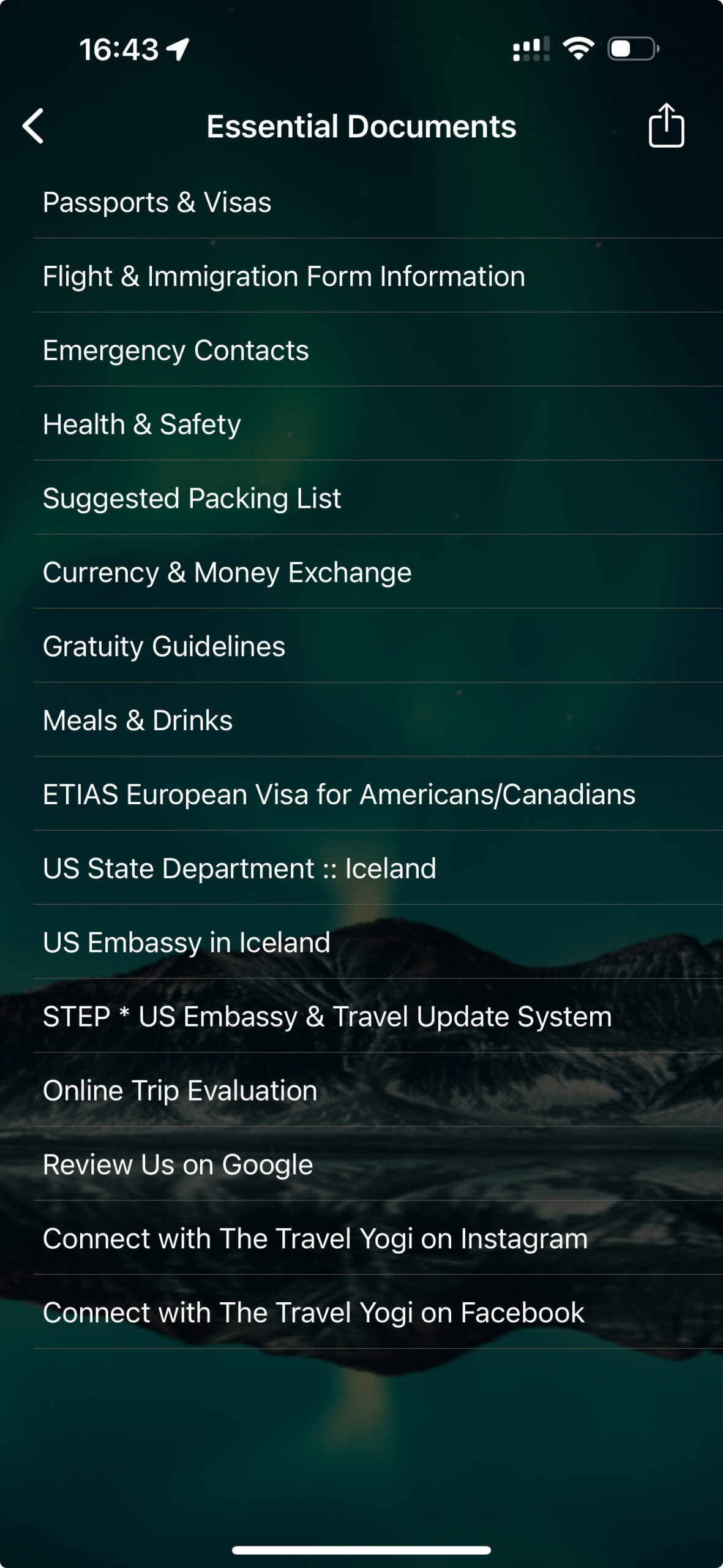The image size is (723, 1568).
Task: Connect with The Travel Yogi on Instagram
Action: 315,1239
